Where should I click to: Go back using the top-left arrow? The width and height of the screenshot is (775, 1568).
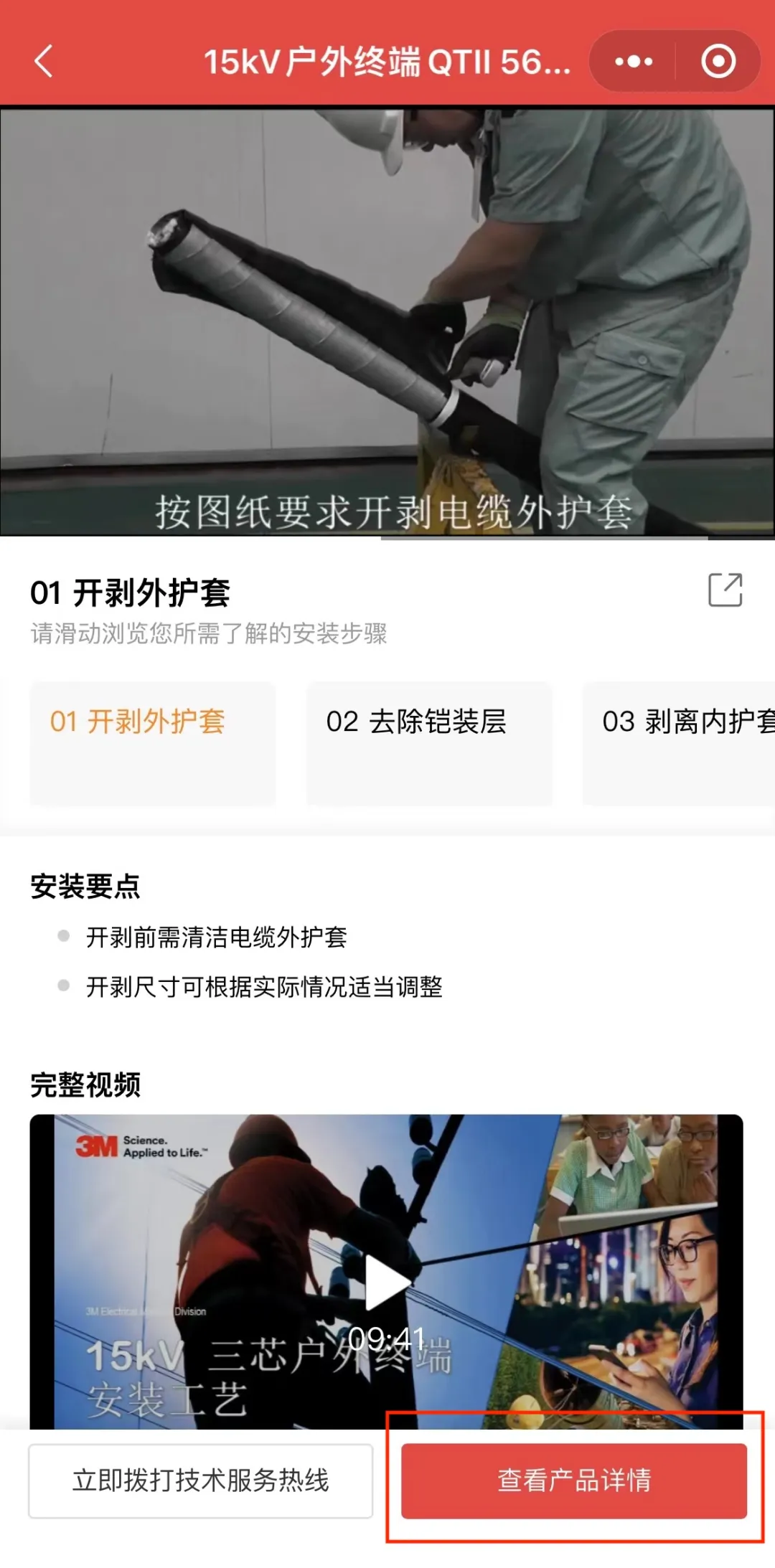(44, 62)
